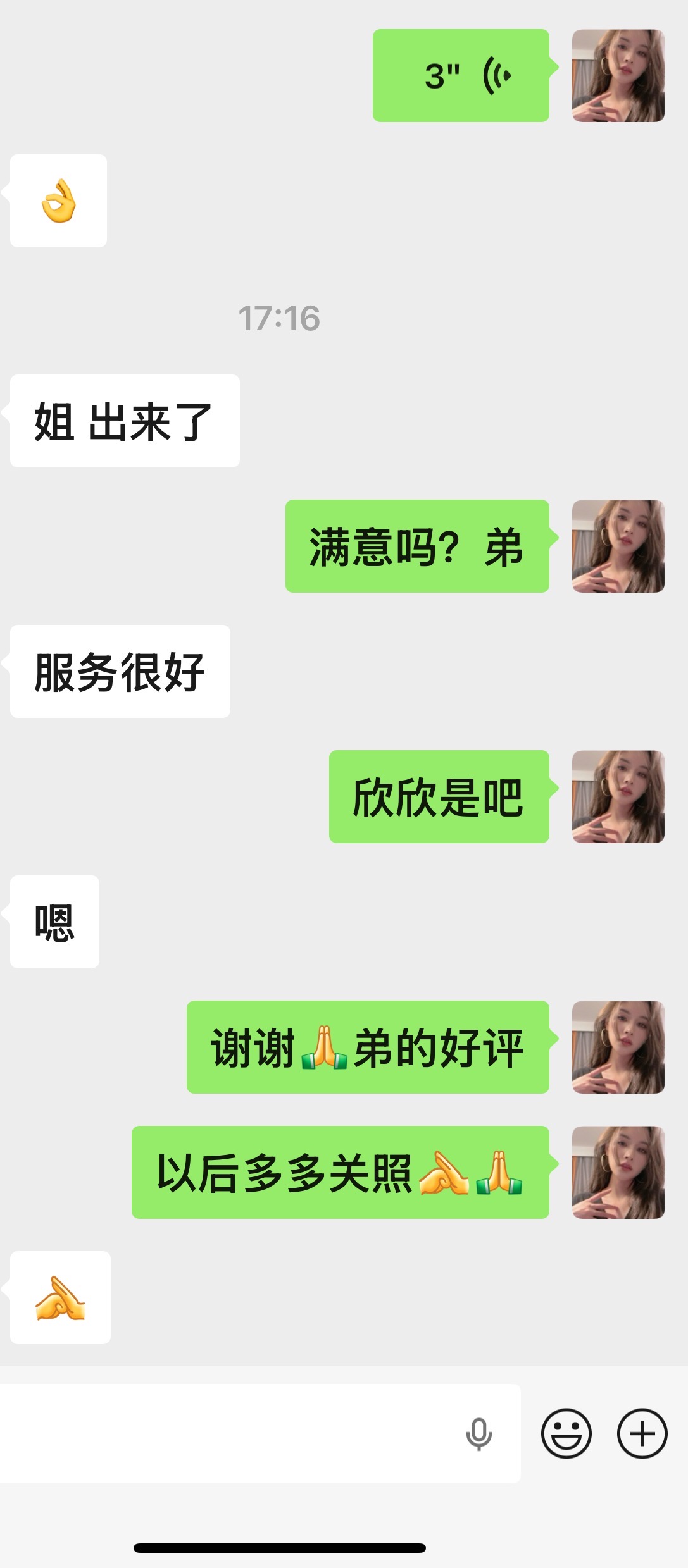Tap the avatar next to 满意吗？弟

[x=618, y=546]
